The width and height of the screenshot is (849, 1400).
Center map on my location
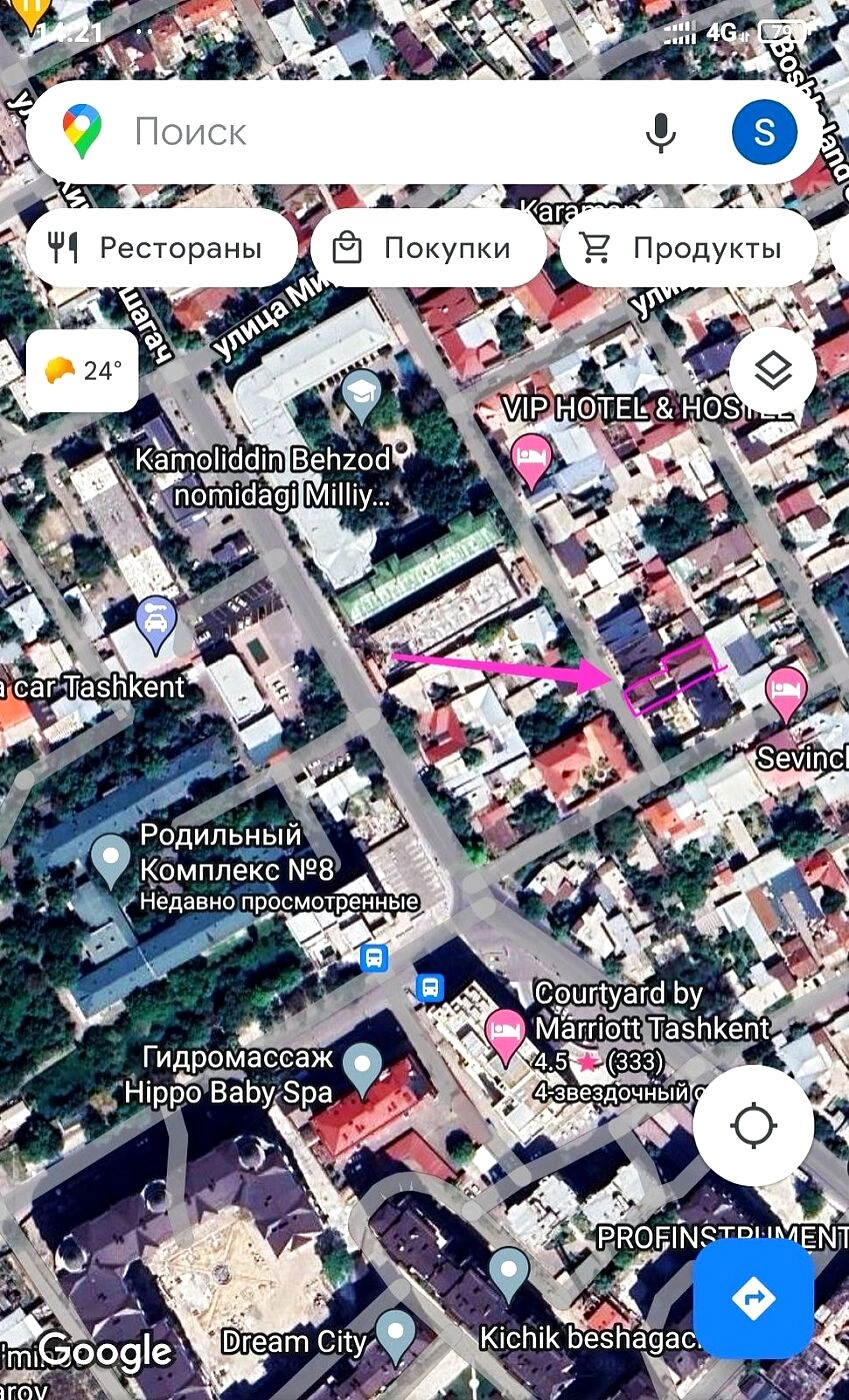tap(753, 1126)
